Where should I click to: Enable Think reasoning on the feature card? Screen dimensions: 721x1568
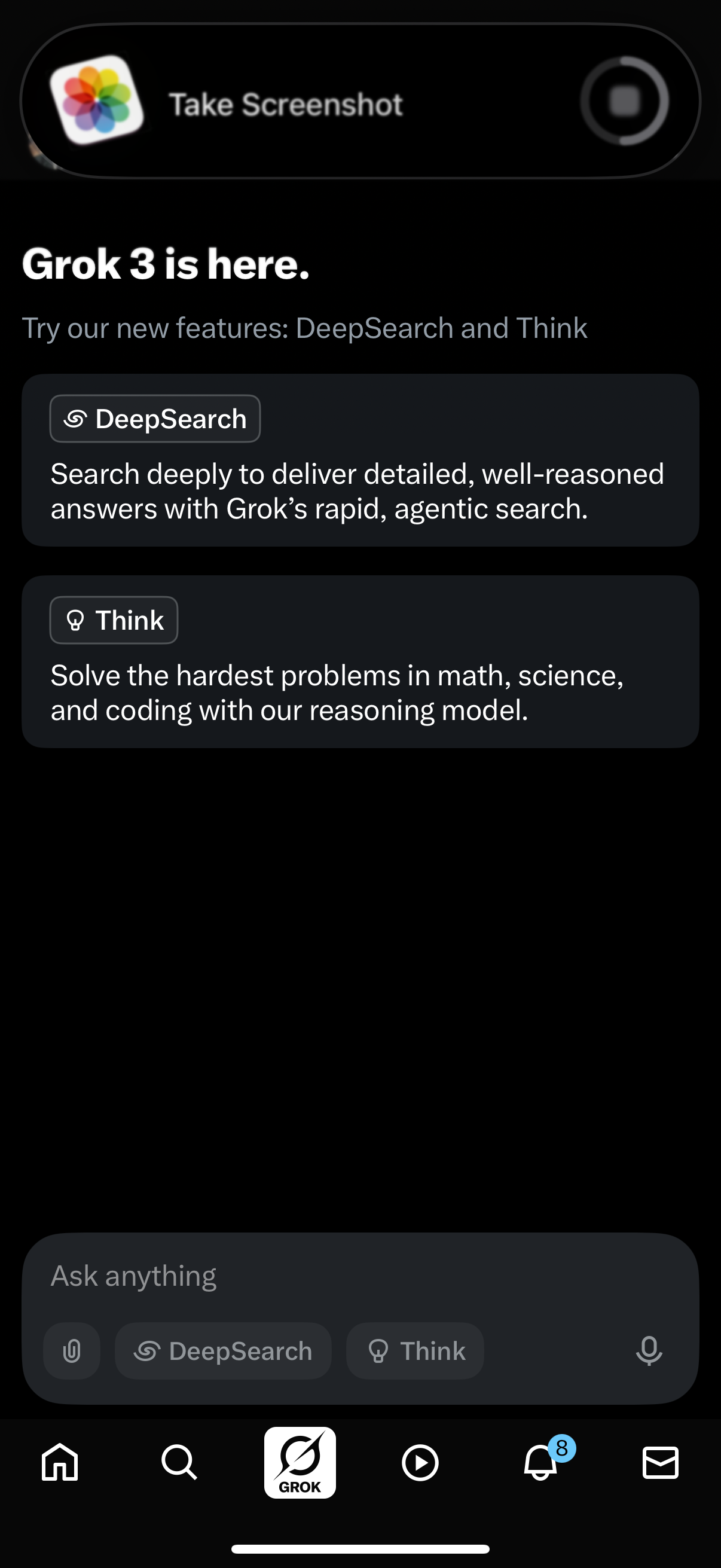(113, 620)
